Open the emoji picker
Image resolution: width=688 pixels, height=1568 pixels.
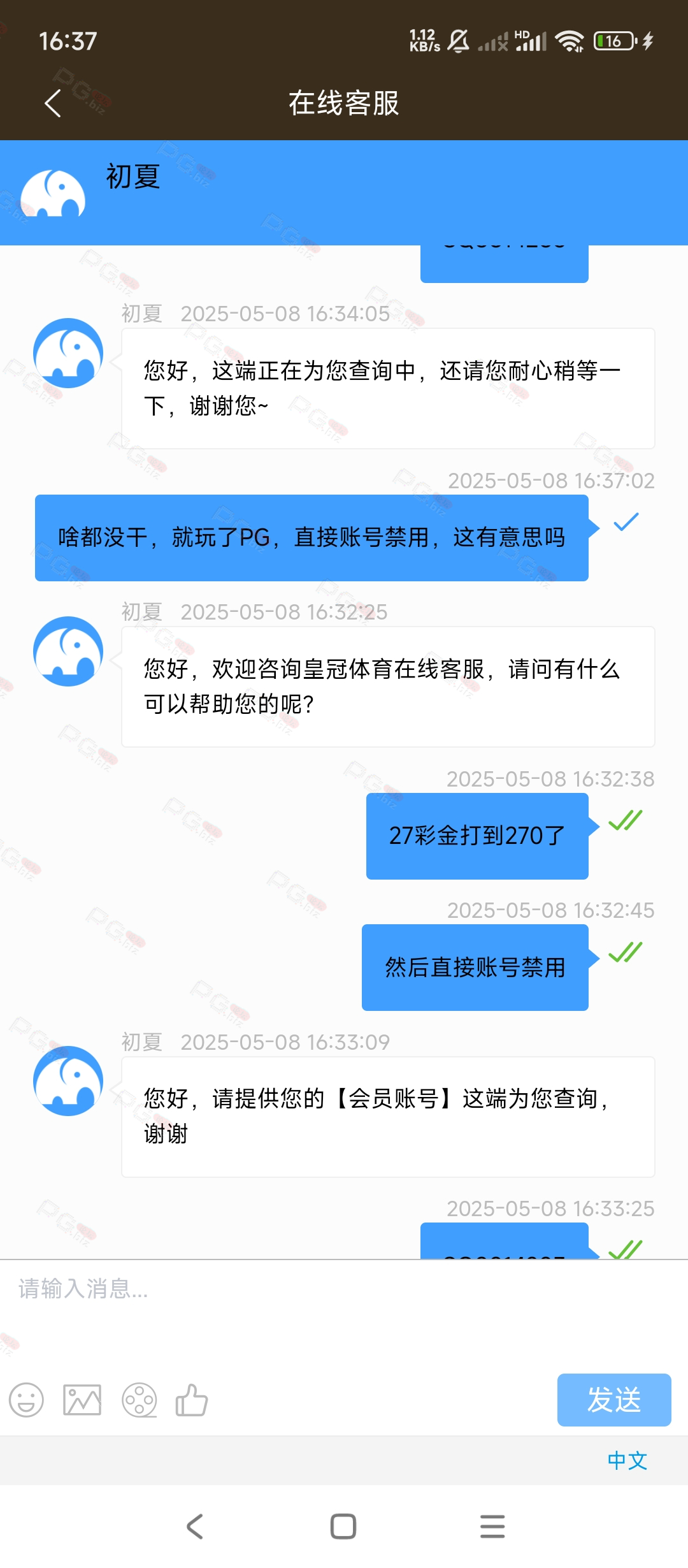[x=26, y=1400]
